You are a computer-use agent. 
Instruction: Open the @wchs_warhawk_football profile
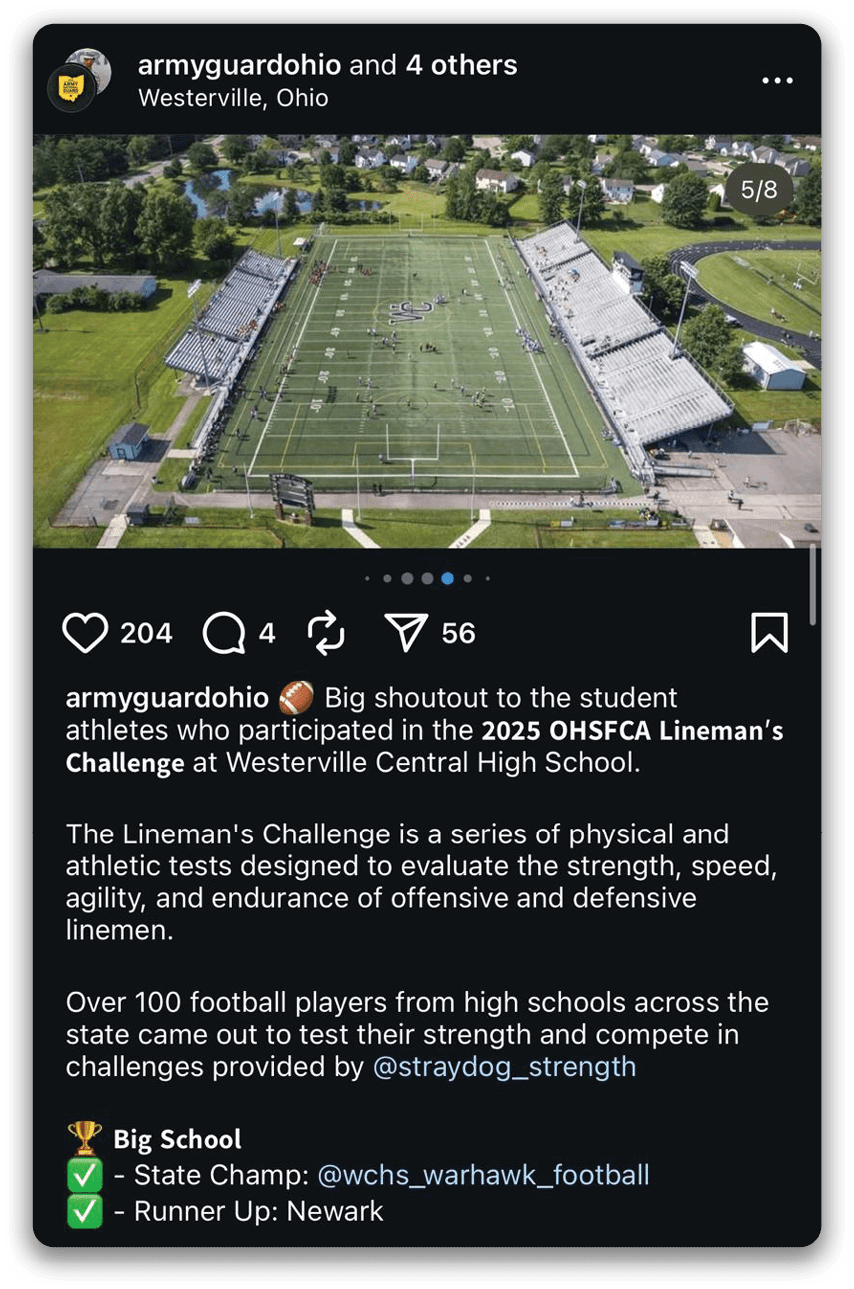483,1174
